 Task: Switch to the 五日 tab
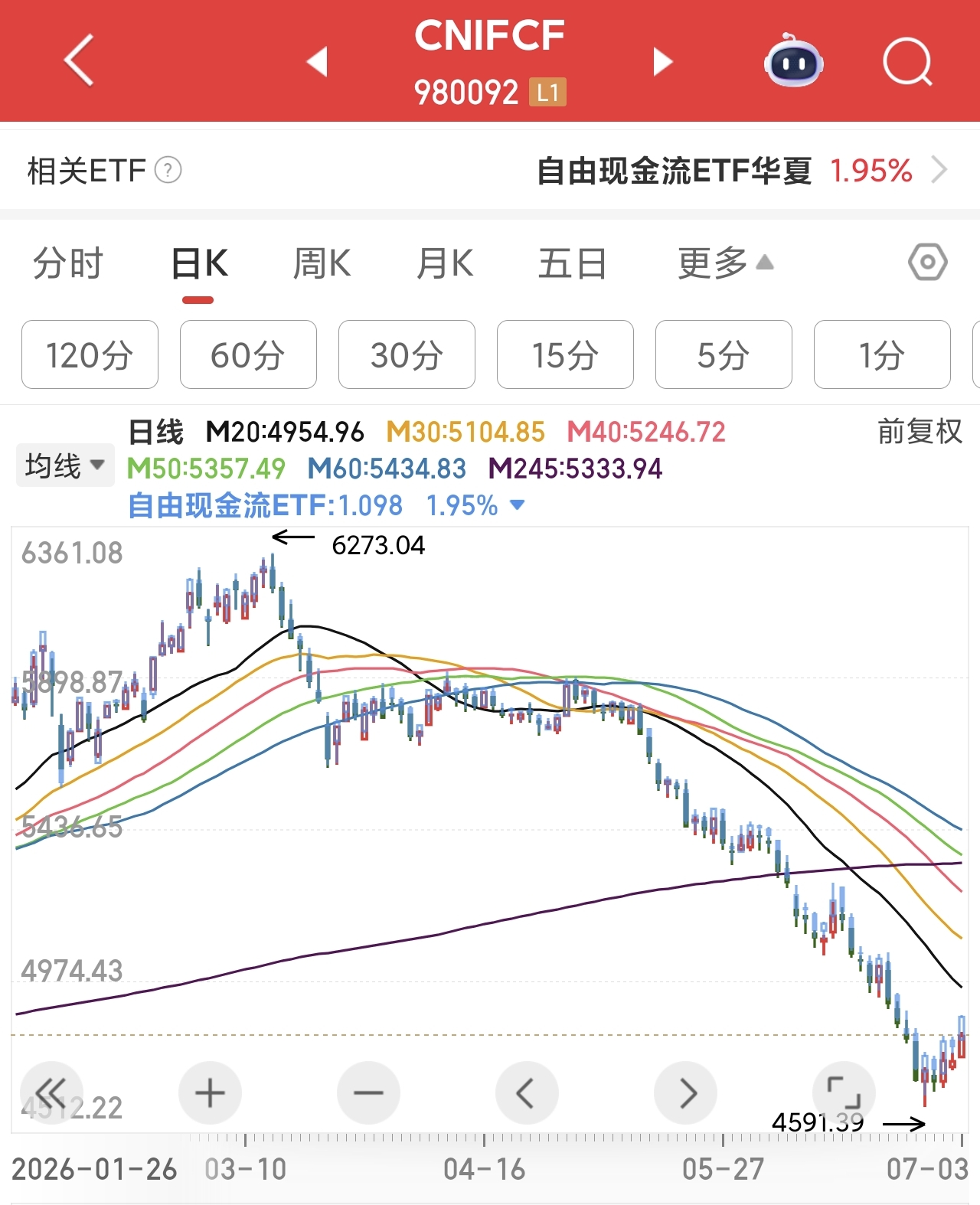pos(572,264)
